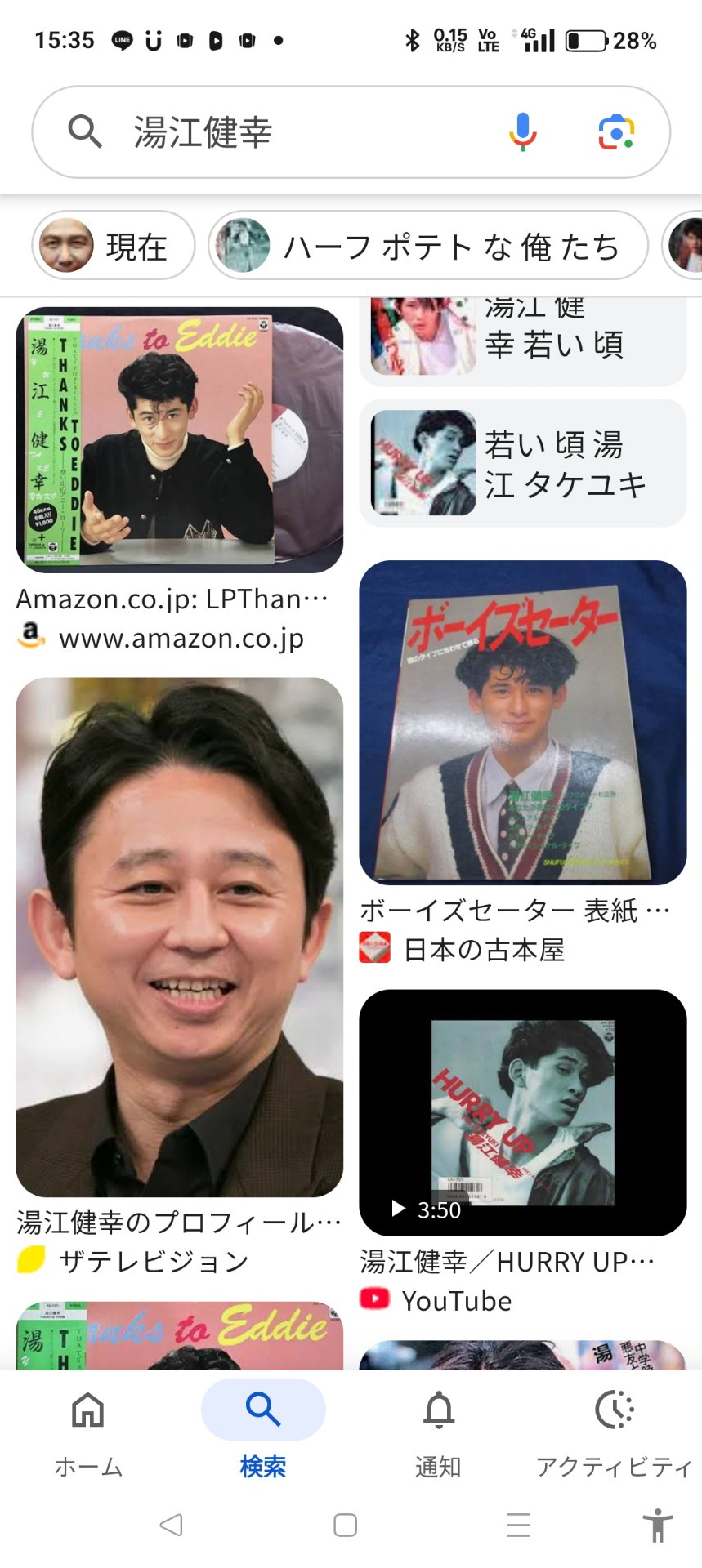Tap the system back button
702x1568 pixels.
(171, 1525)
